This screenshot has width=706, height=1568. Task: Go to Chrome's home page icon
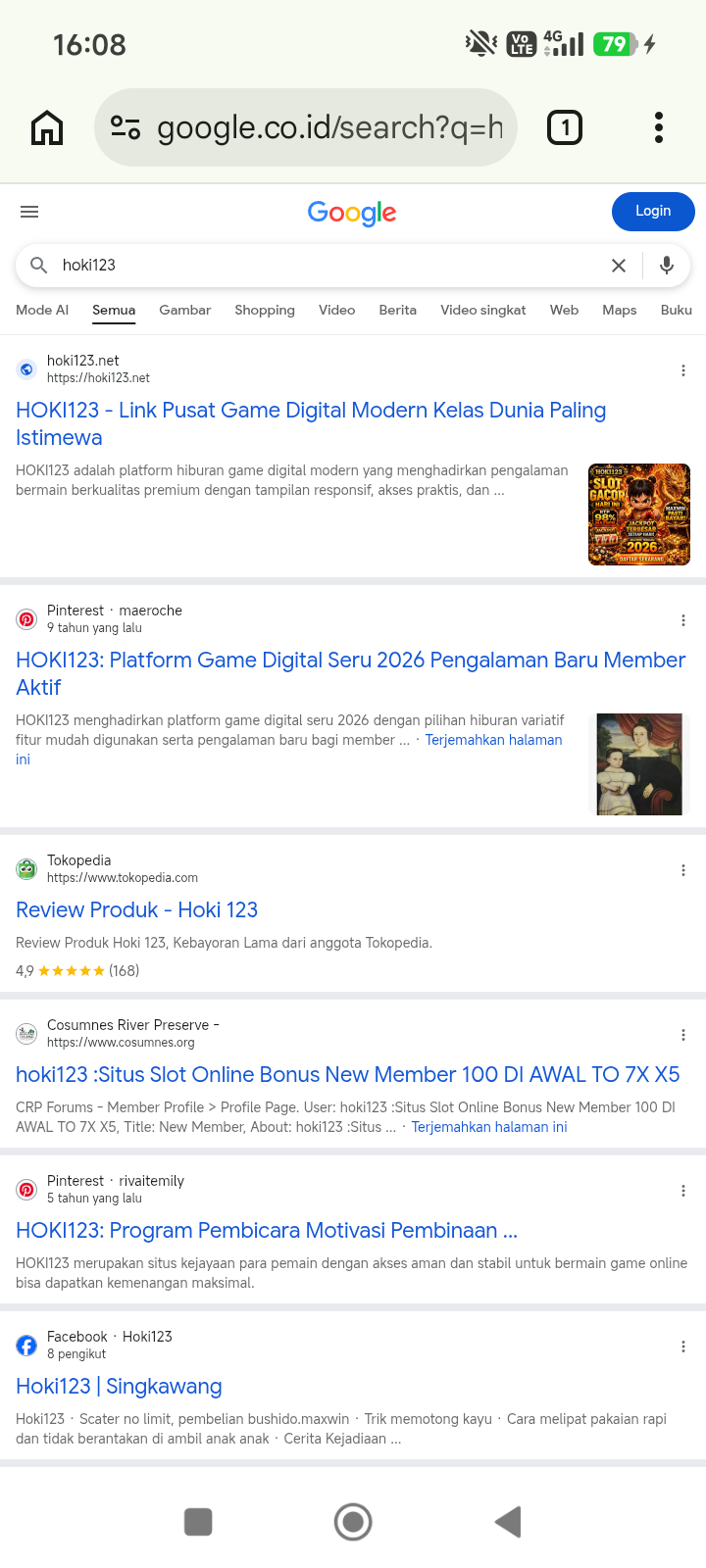point(47,127)
